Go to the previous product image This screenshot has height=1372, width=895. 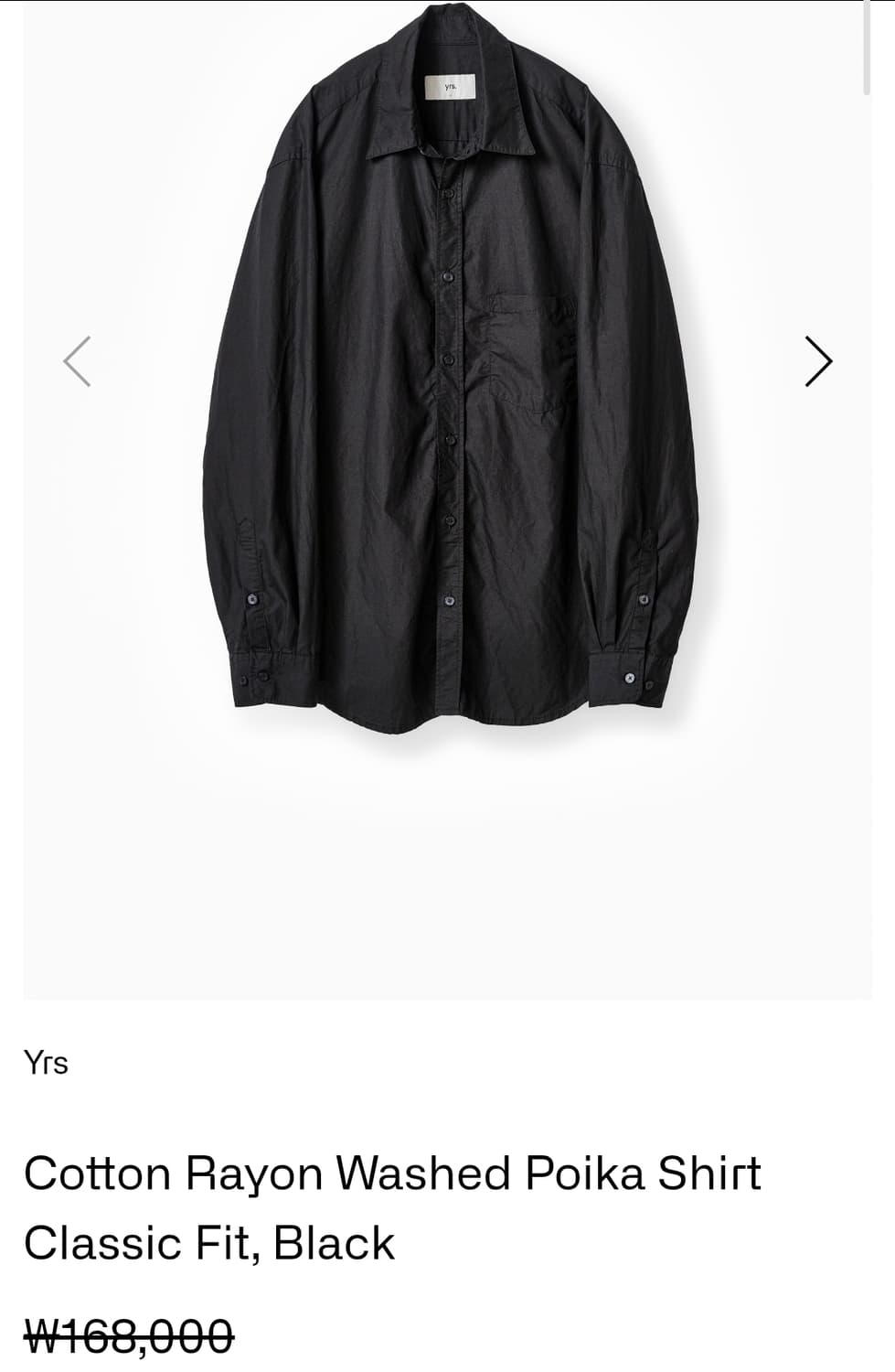pos(78,362)
